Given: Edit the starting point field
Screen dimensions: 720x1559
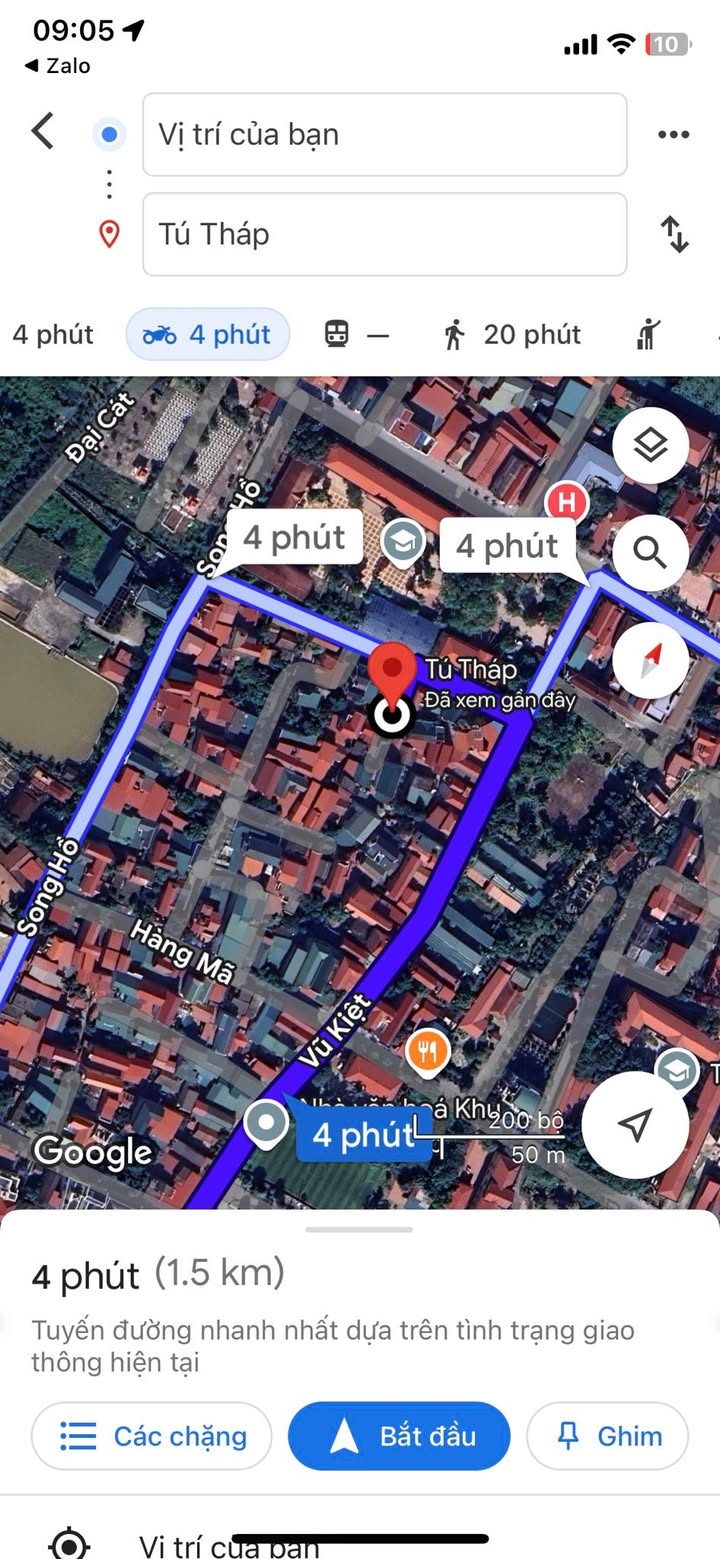Looking at the screenshot, I should click(x=384, y=135).
